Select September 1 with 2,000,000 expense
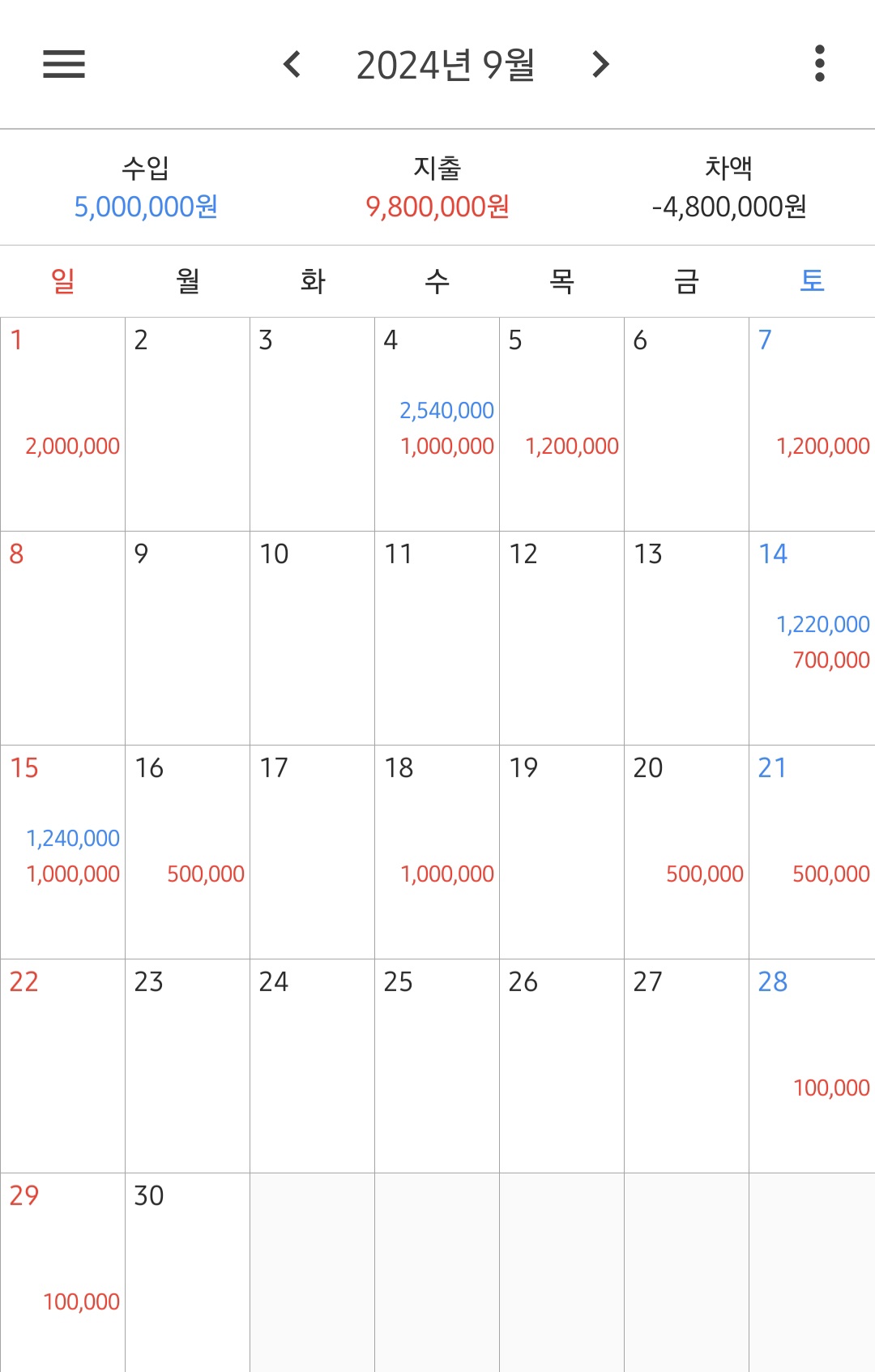875x1372 pixels. (x=62, y=424)
